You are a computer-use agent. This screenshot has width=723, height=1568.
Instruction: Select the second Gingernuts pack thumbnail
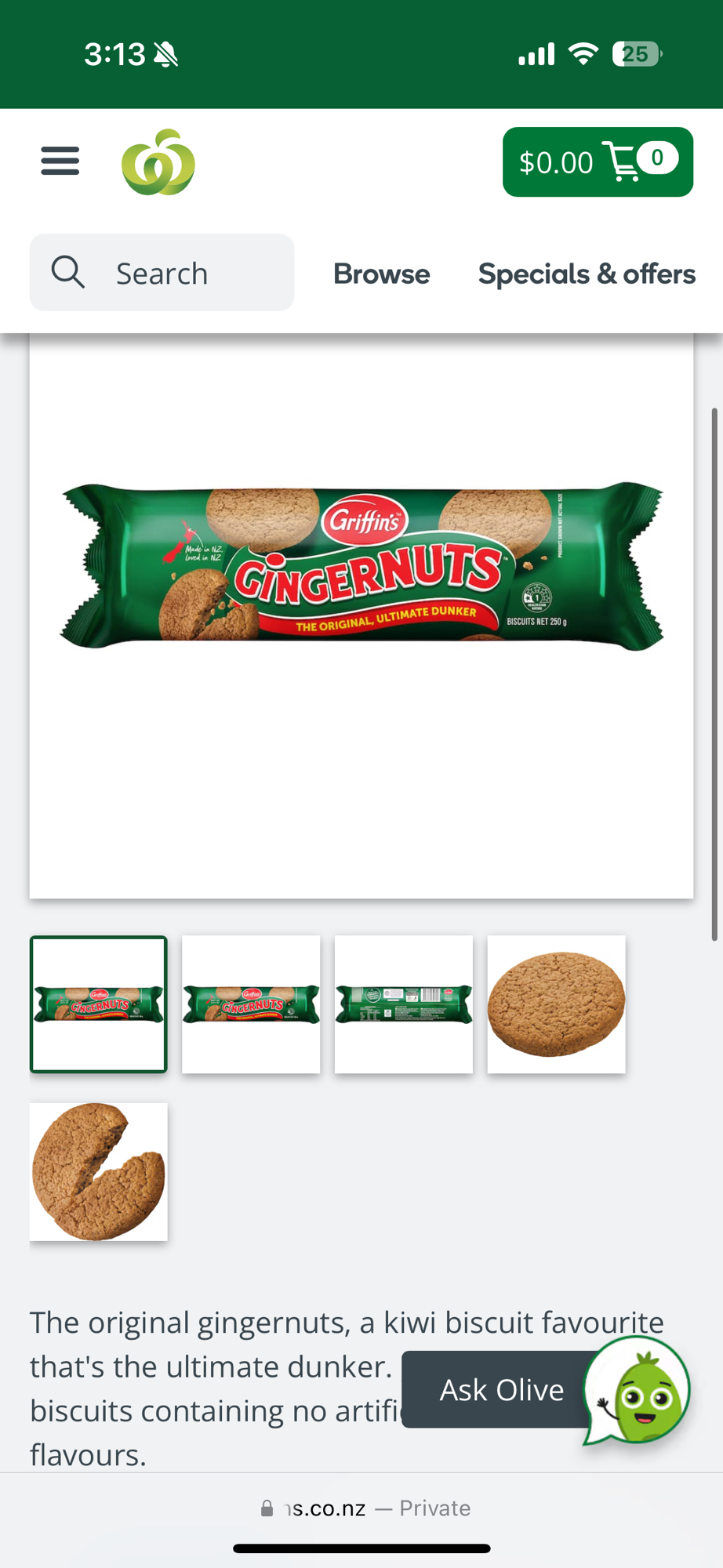click(x=251, y=1004)
